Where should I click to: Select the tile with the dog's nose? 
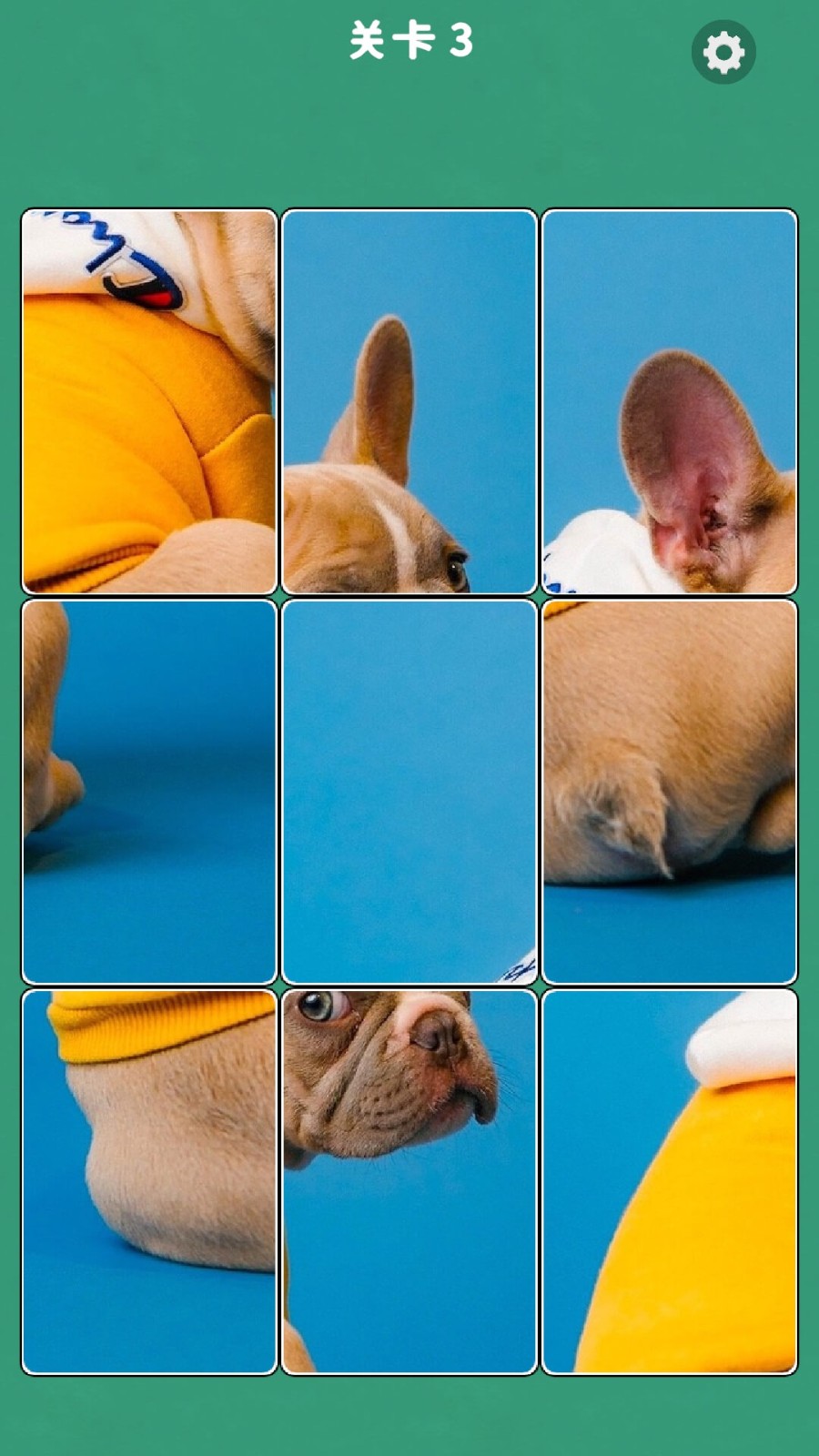click(x=409, y=1181)
